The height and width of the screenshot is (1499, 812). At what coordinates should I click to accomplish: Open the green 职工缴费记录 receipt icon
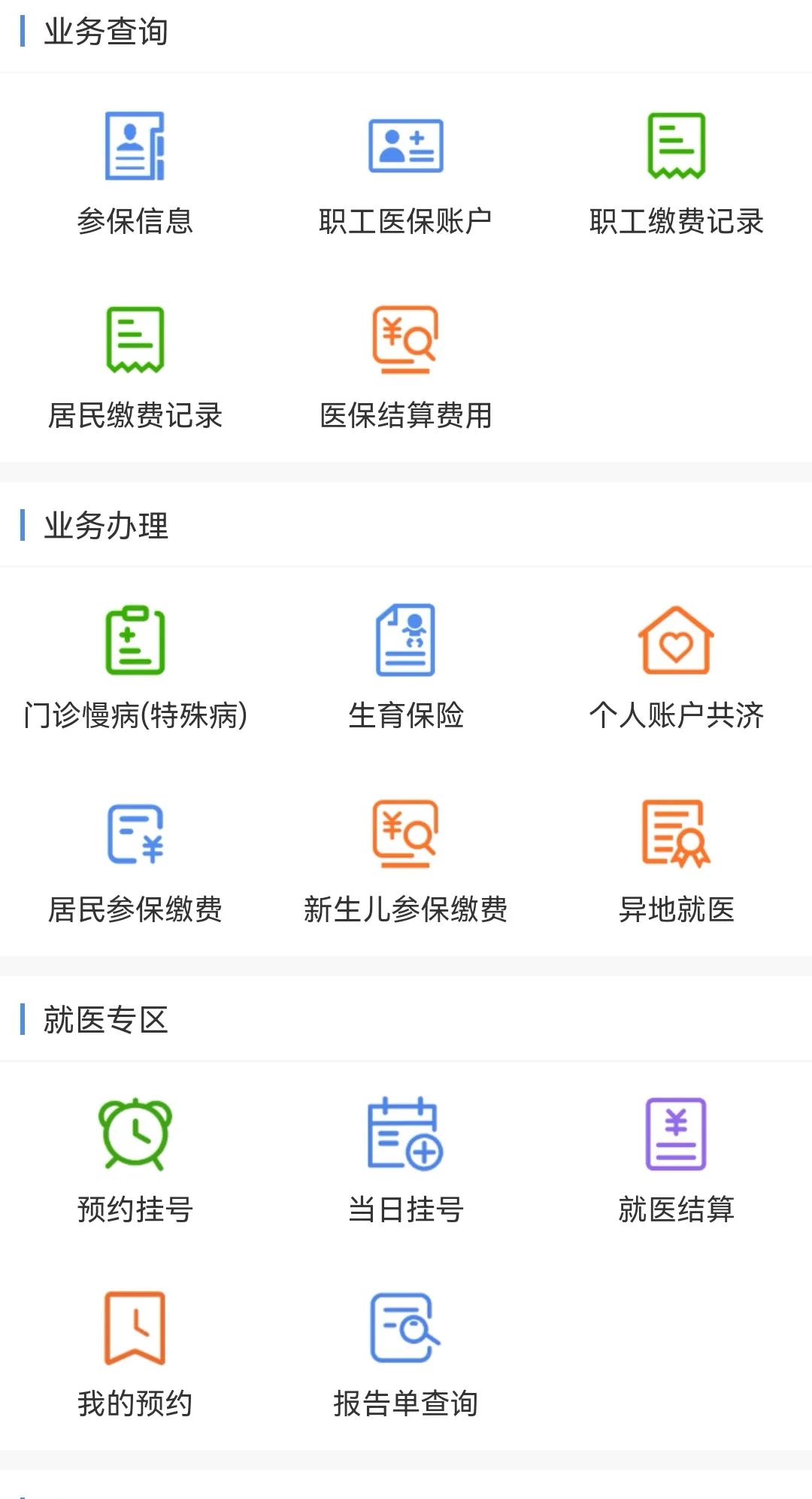tap(676, 147)
